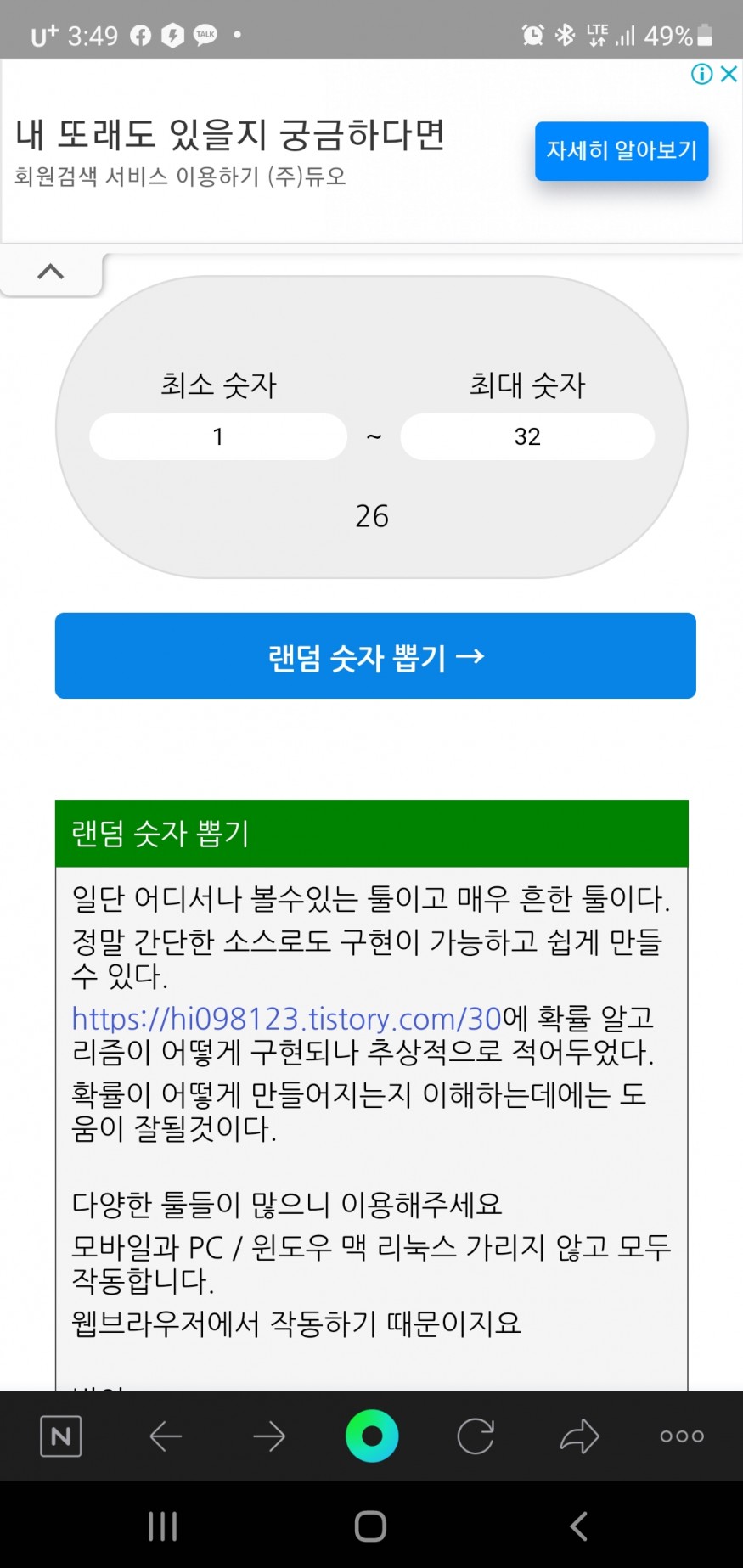Reload the current page

point(476,1436)
